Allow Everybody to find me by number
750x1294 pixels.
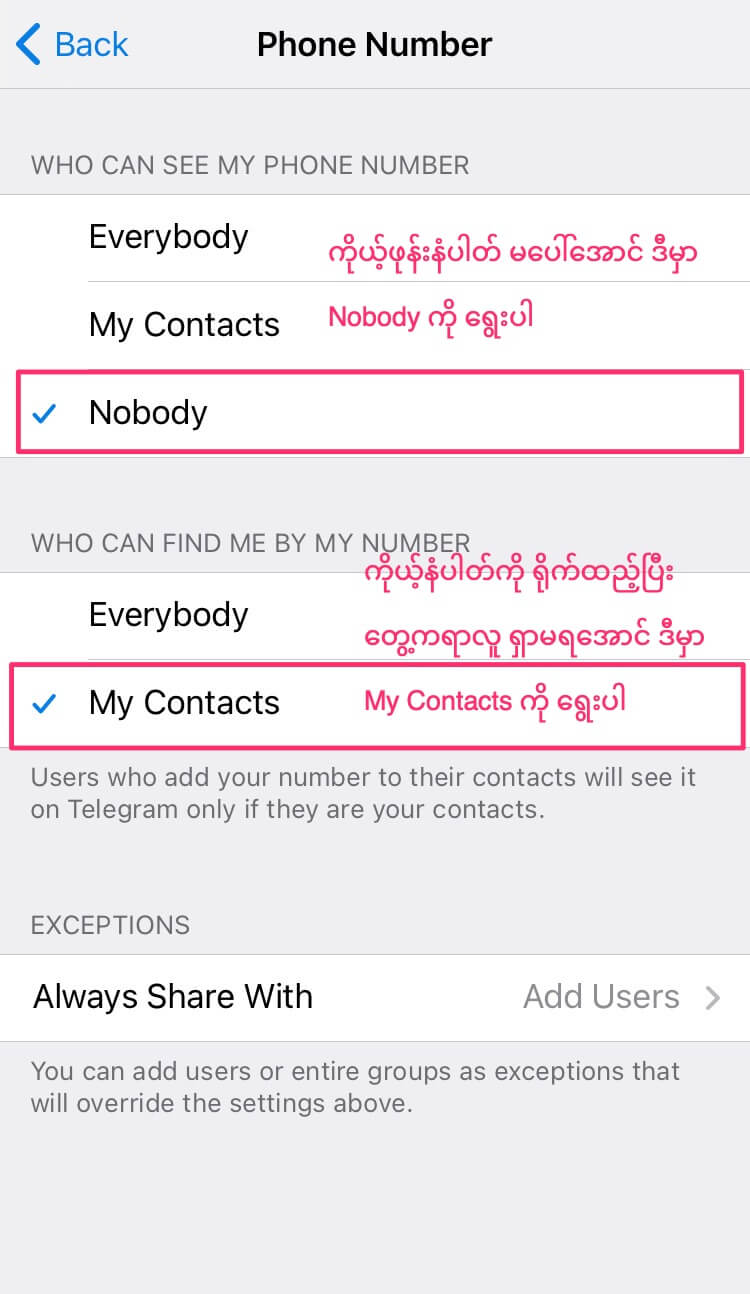click(x=168, y=616)
